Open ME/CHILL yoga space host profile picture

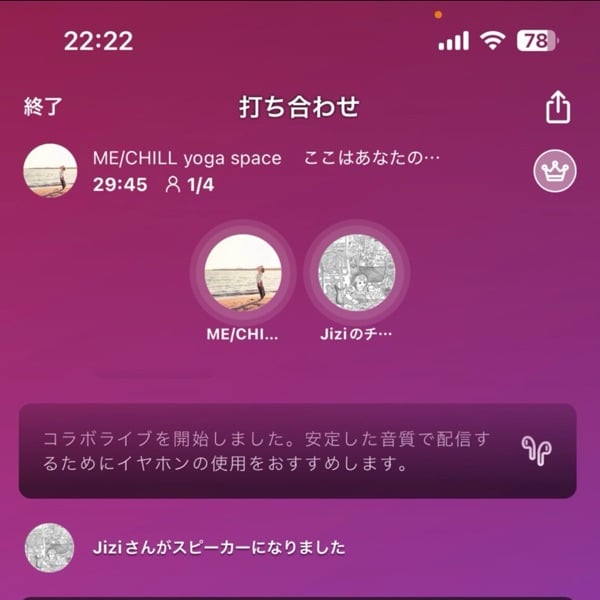(50, 171)
